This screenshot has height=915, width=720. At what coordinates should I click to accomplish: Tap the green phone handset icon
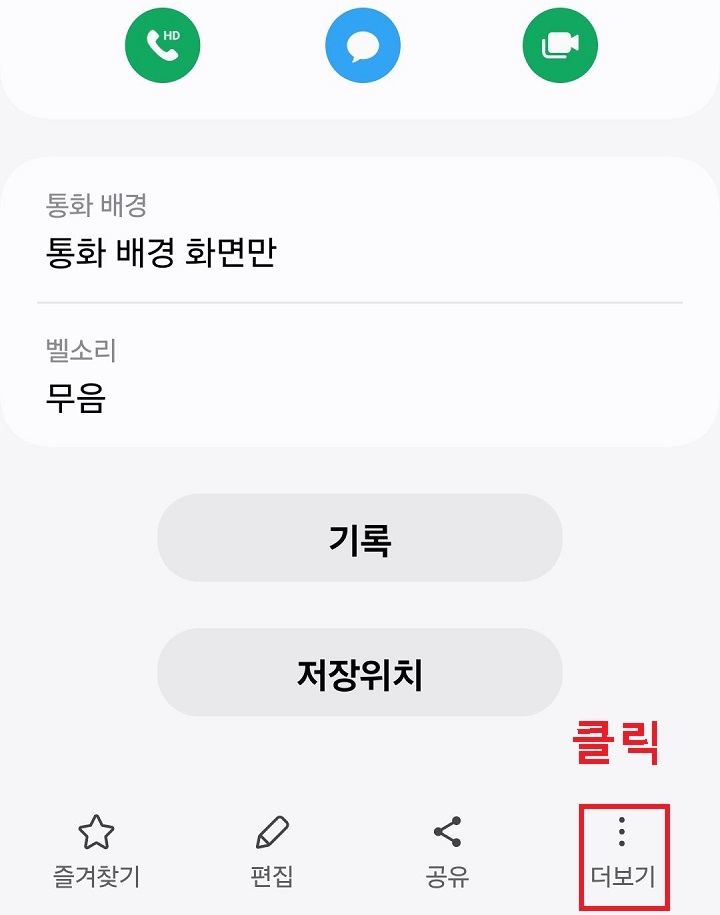coord(162,45)
